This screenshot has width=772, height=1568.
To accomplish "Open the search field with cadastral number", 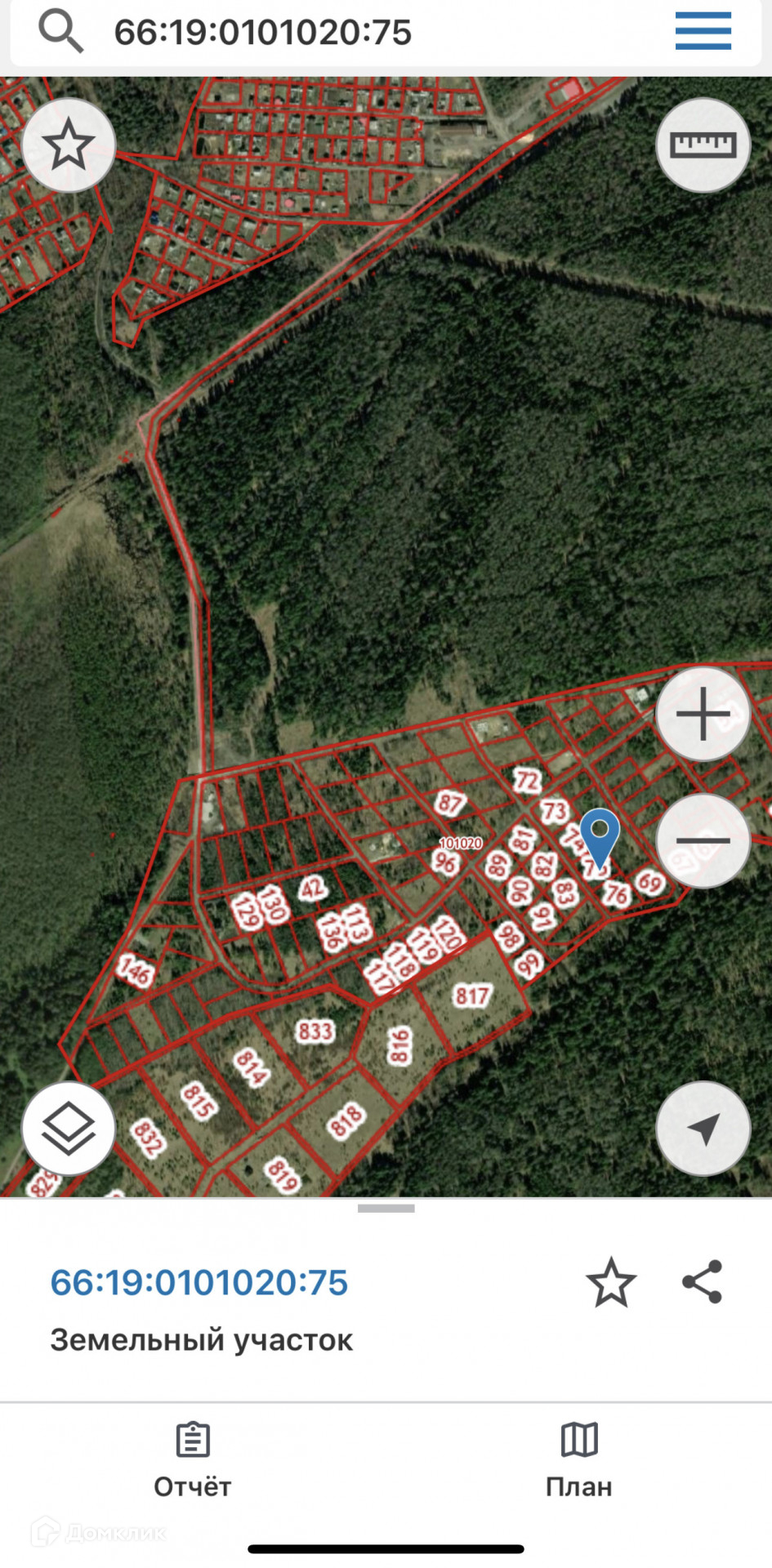I will [x=263, y=33].
